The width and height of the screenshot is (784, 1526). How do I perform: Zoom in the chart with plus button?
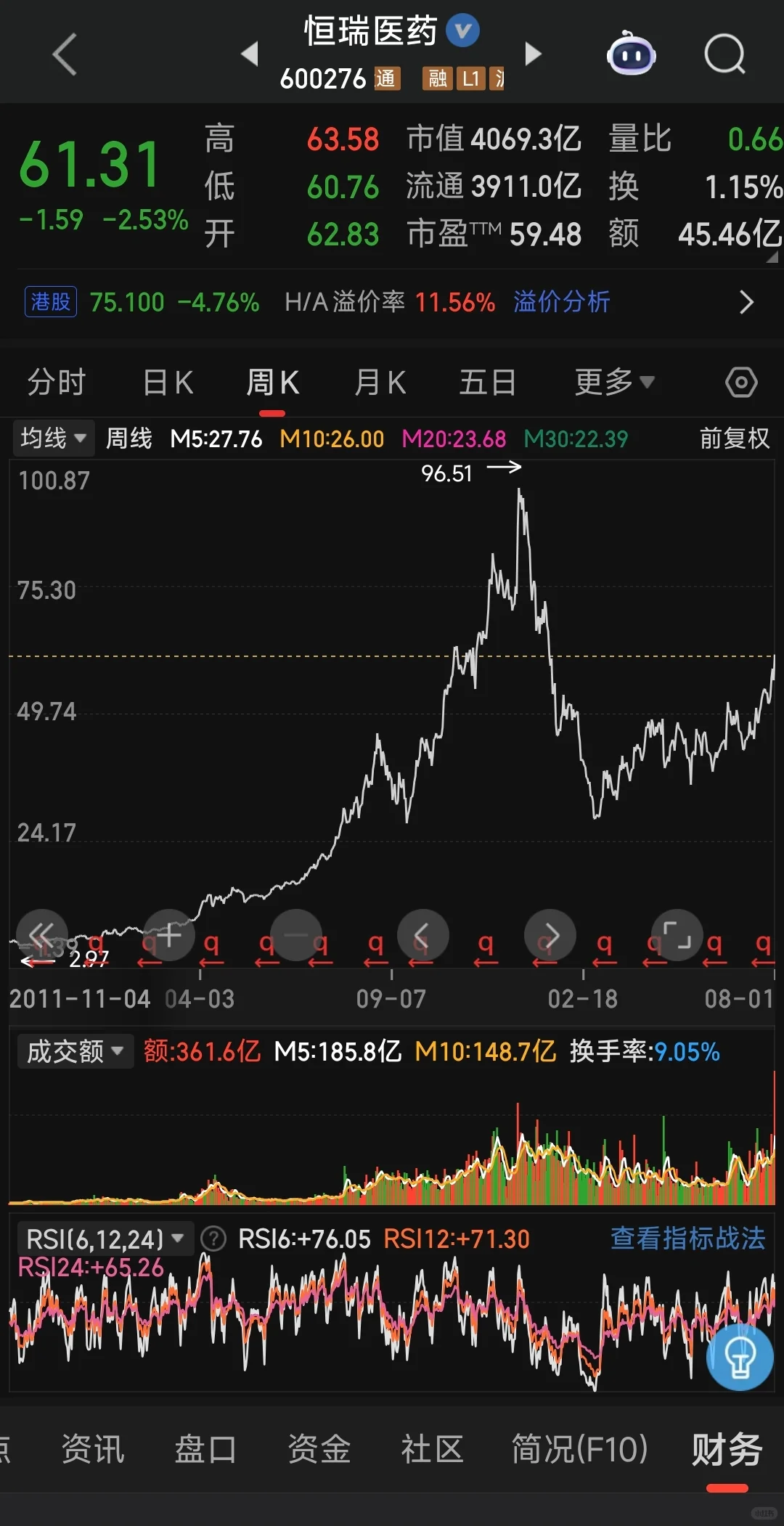click(169, 935)
